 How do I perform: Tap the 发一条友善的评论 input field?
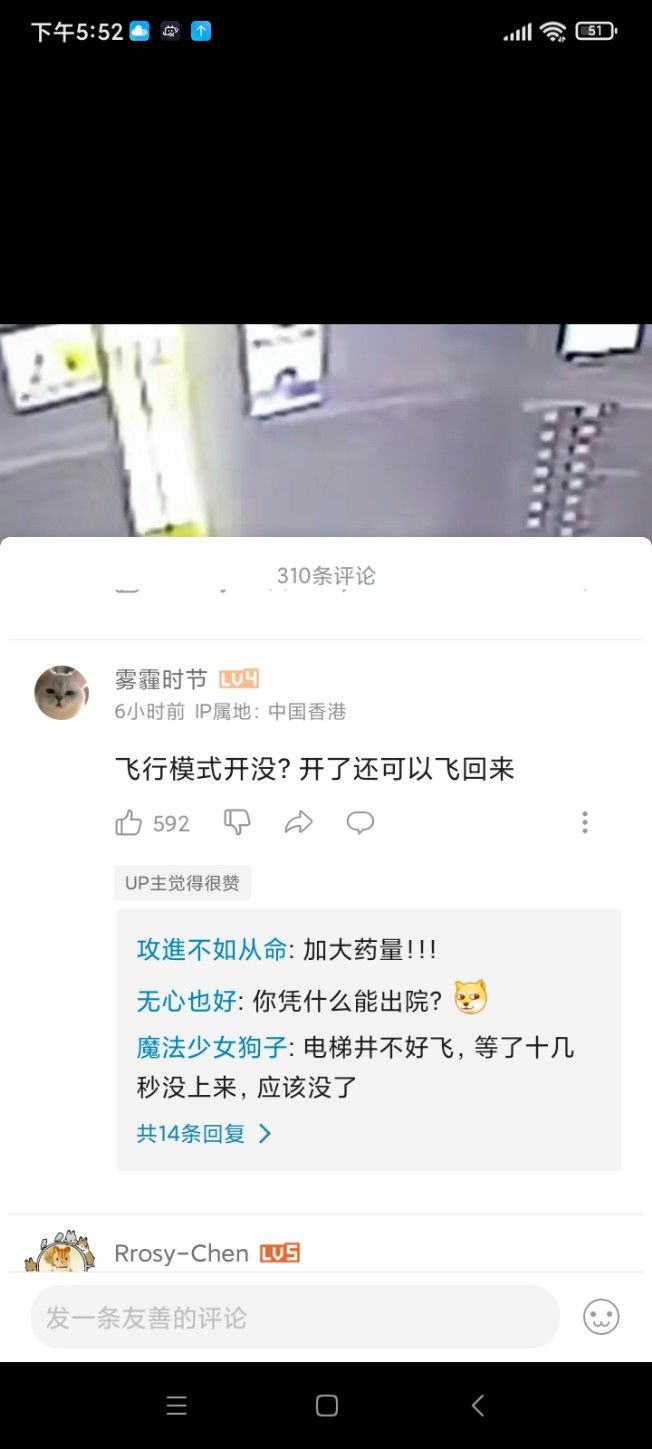click(295, 1317)
